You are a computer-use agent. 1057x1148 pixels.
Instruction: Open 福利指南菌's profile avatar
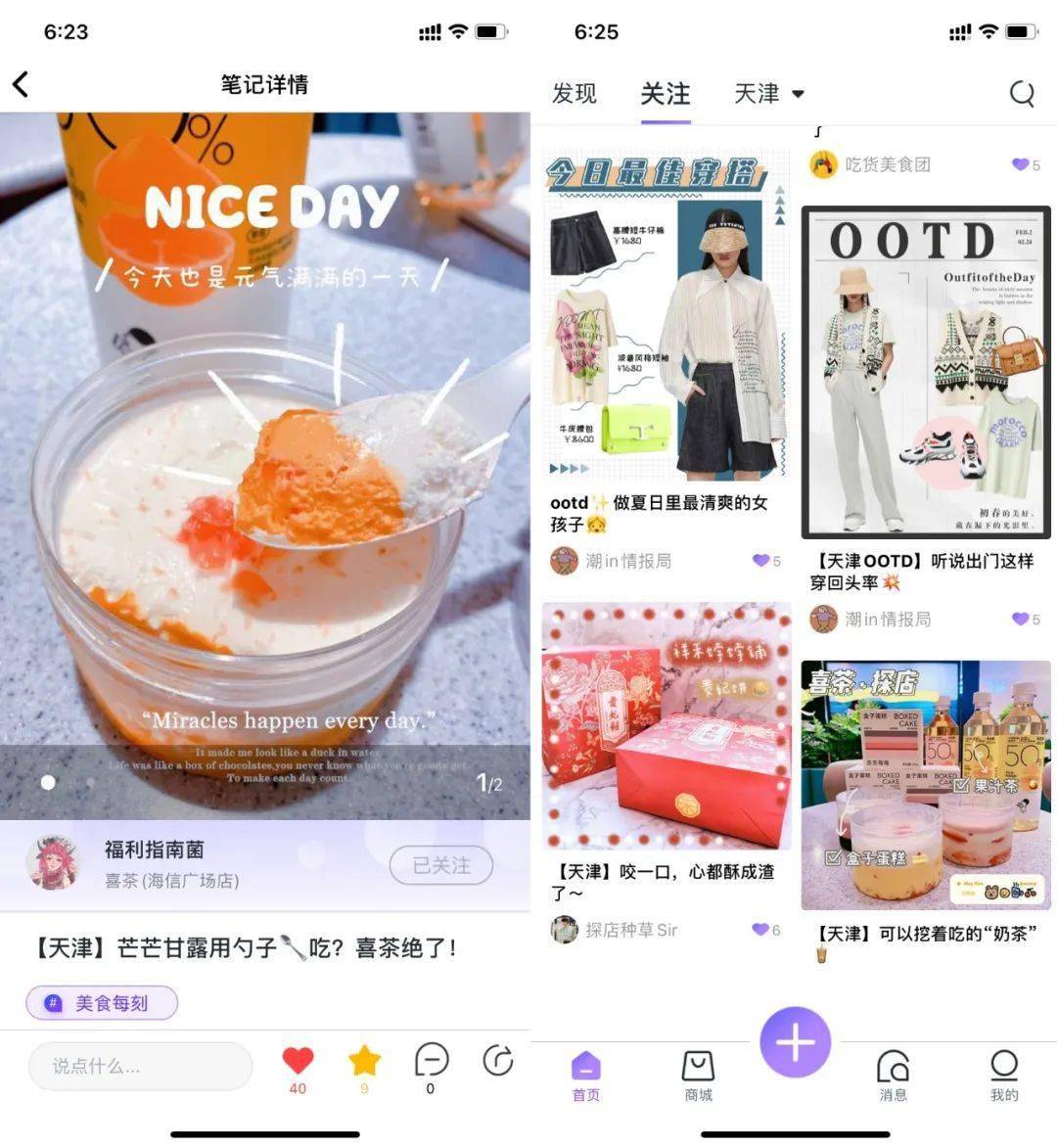(54, 863)
